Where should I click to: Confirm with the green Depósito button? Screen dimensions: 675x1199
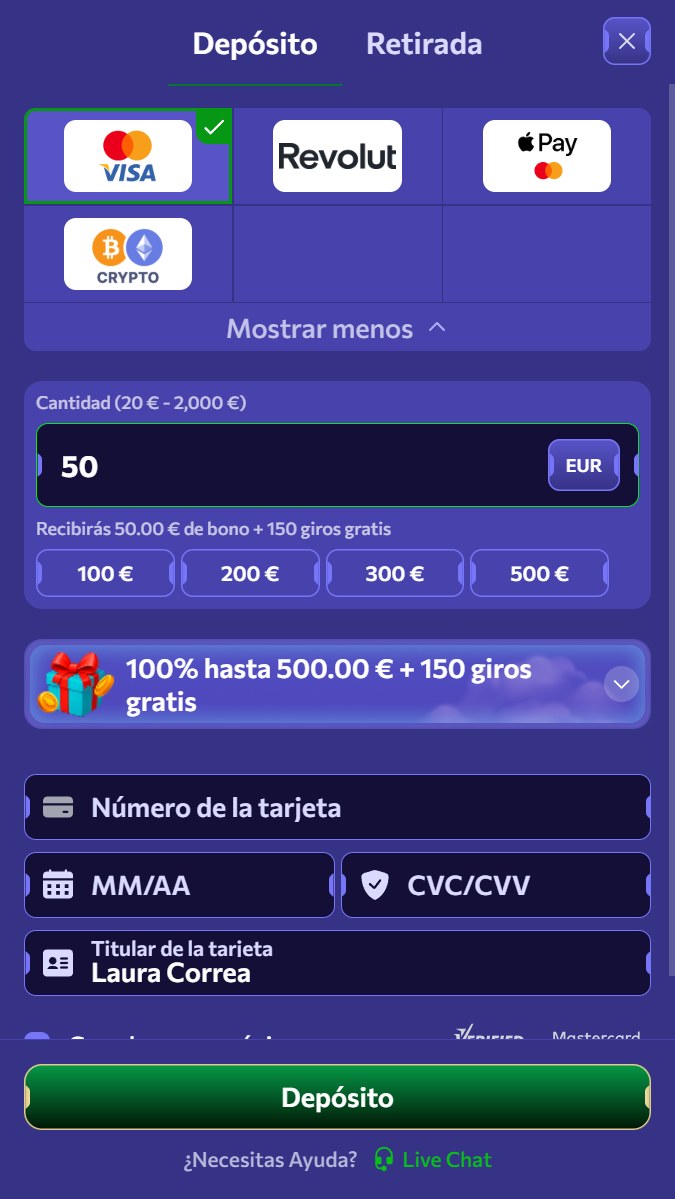[337, 1097]
